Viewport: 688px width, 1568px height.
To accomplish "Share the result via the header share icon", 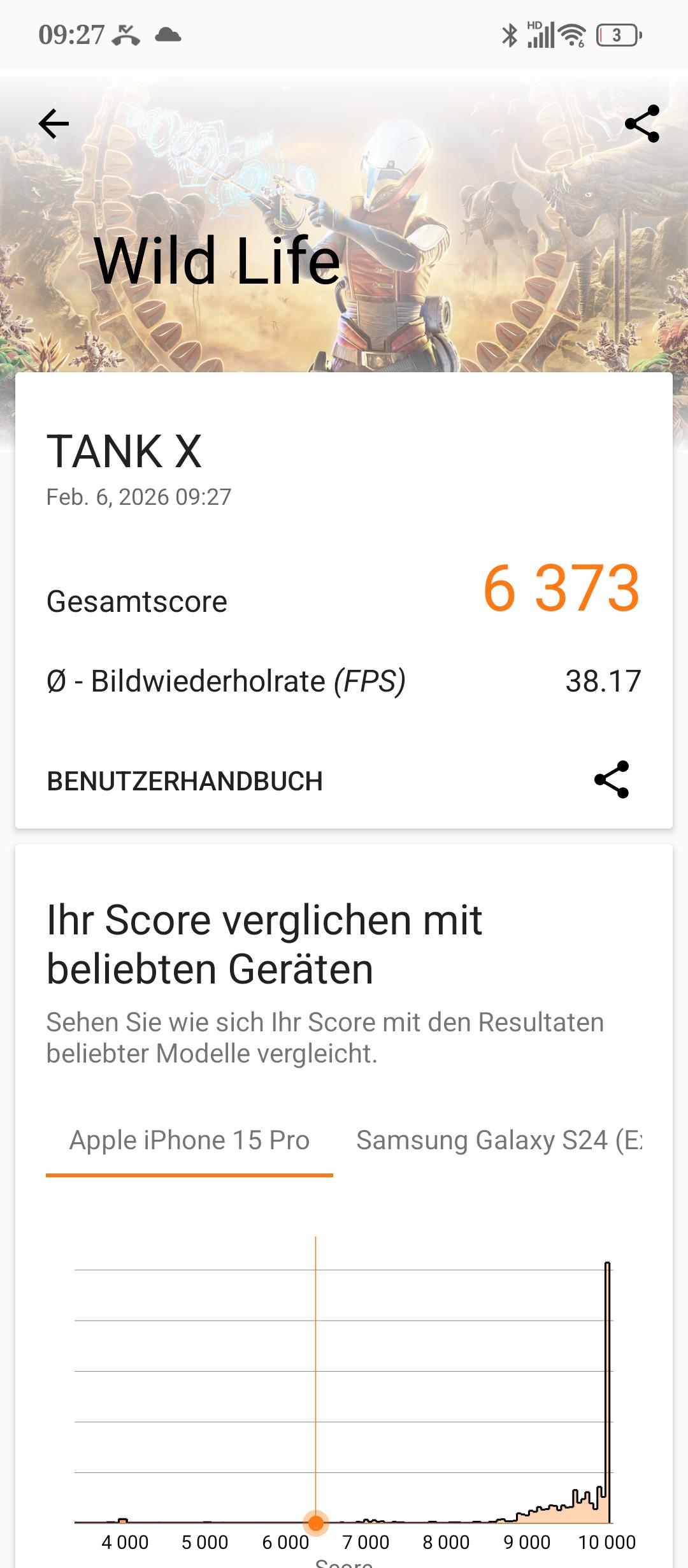I will coord(641,124).
